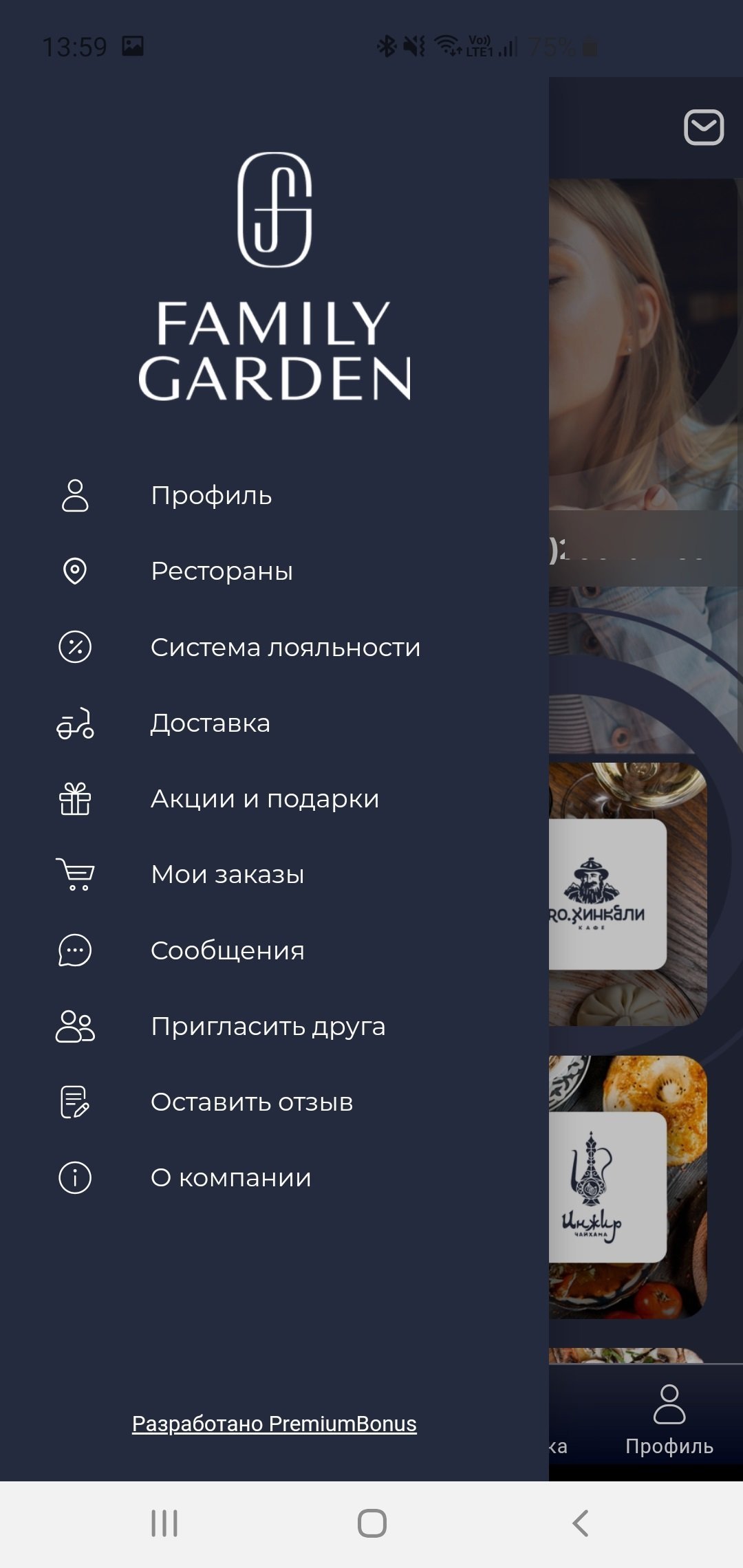This screenshot has width=743, height=1568.
Task: View Акции и подарки
Action: point(265,799)
